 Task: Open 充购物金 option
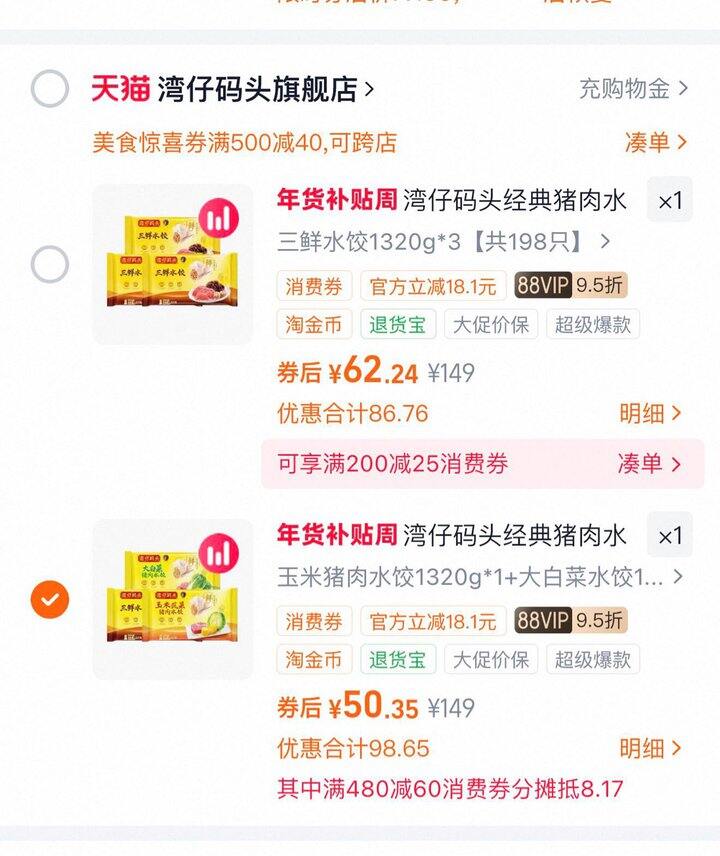coord(633,89)
